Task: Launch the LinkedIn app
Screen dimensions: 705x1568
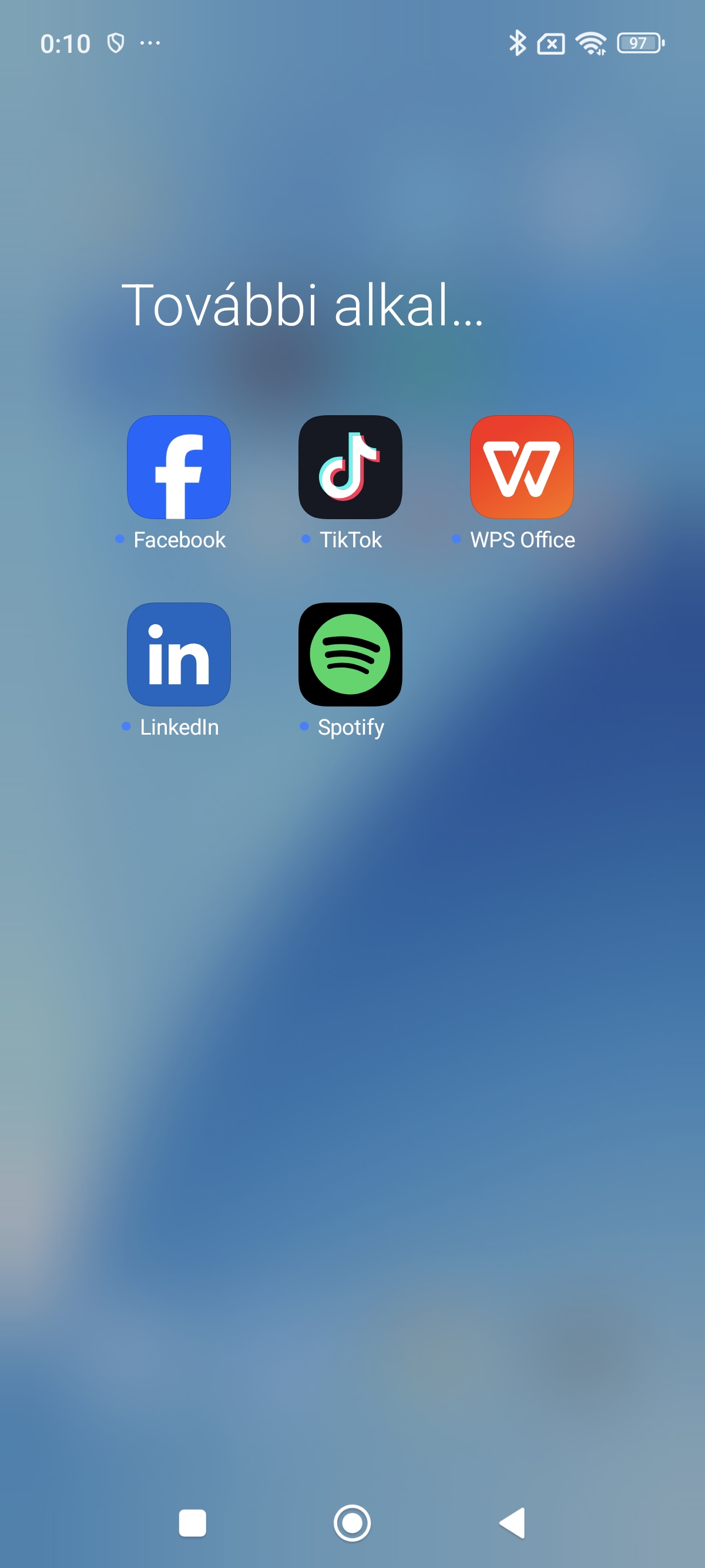Action: (x=179, y=654)
